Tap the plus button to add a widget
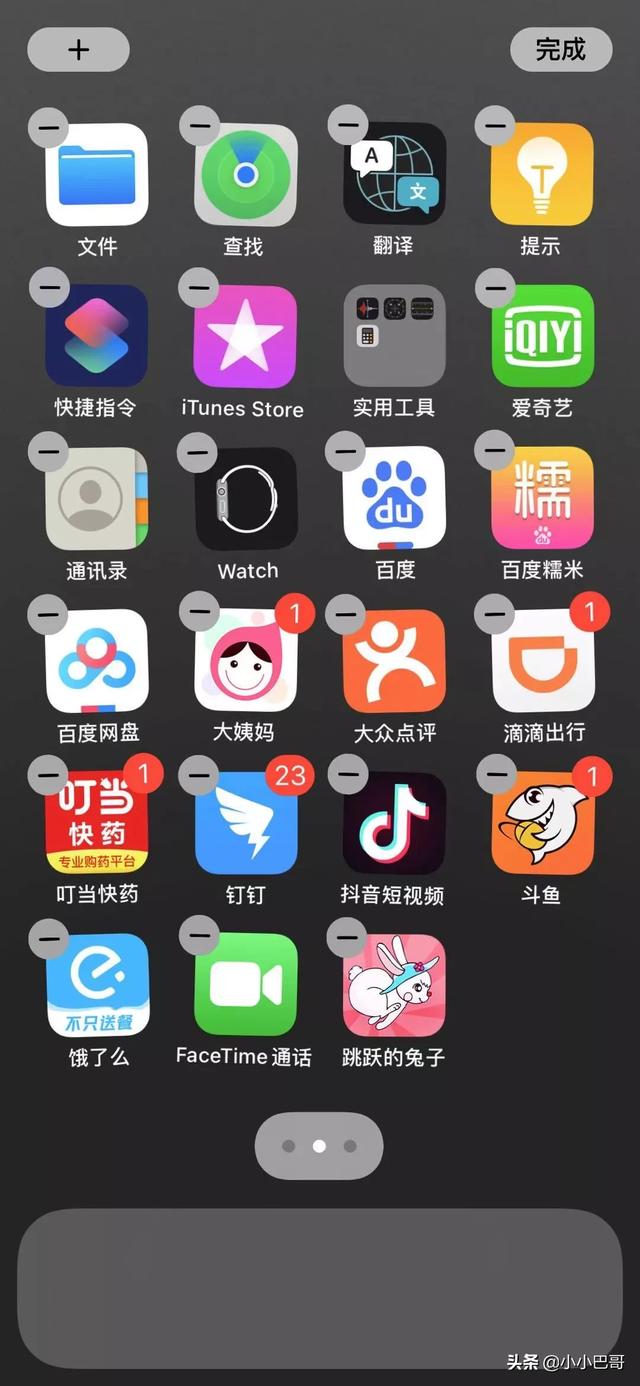640x1386 pixels. point(78,50)
